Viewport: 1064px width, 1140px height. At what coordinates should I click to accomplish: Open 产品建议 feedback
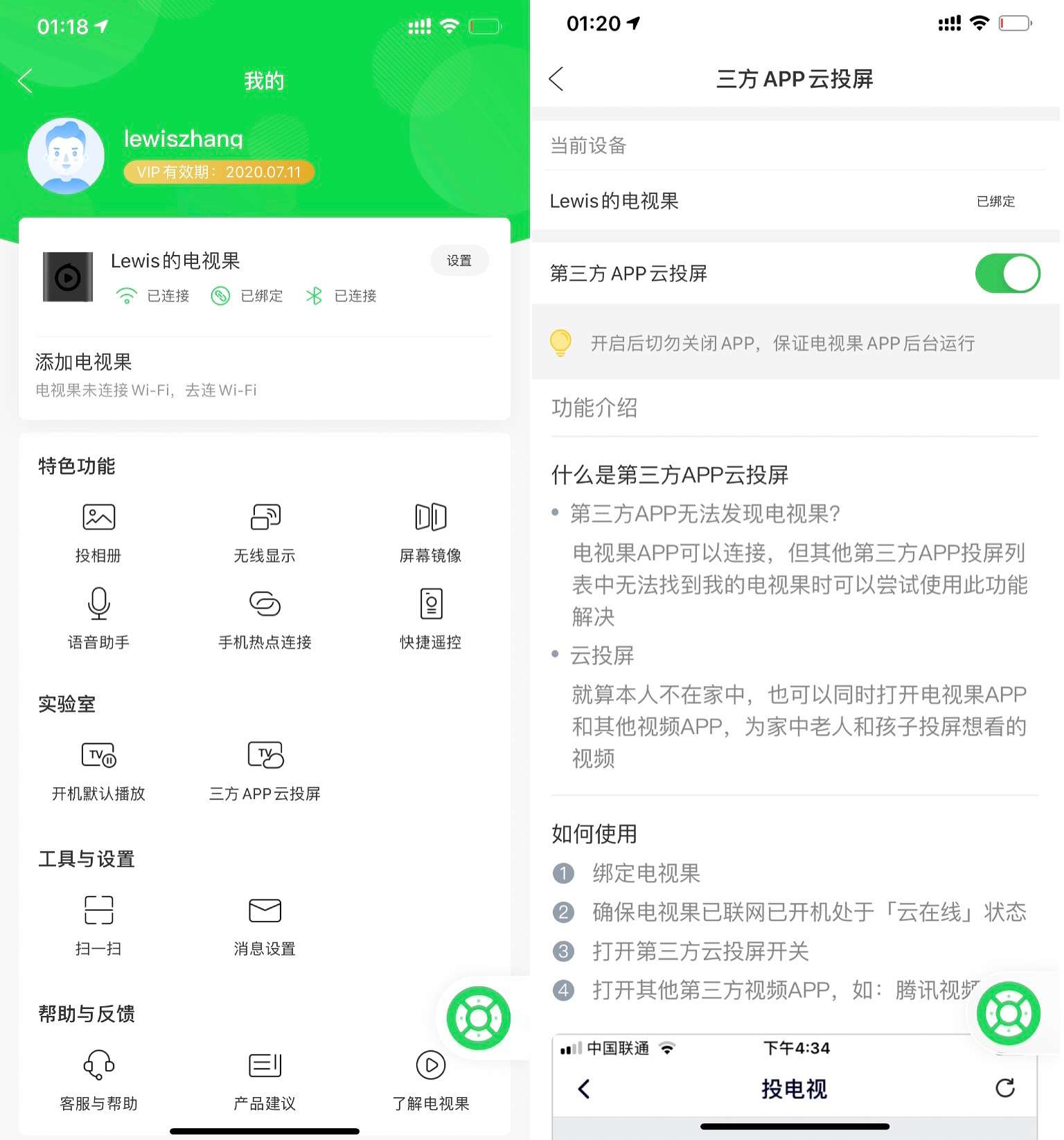point(265,1079)
